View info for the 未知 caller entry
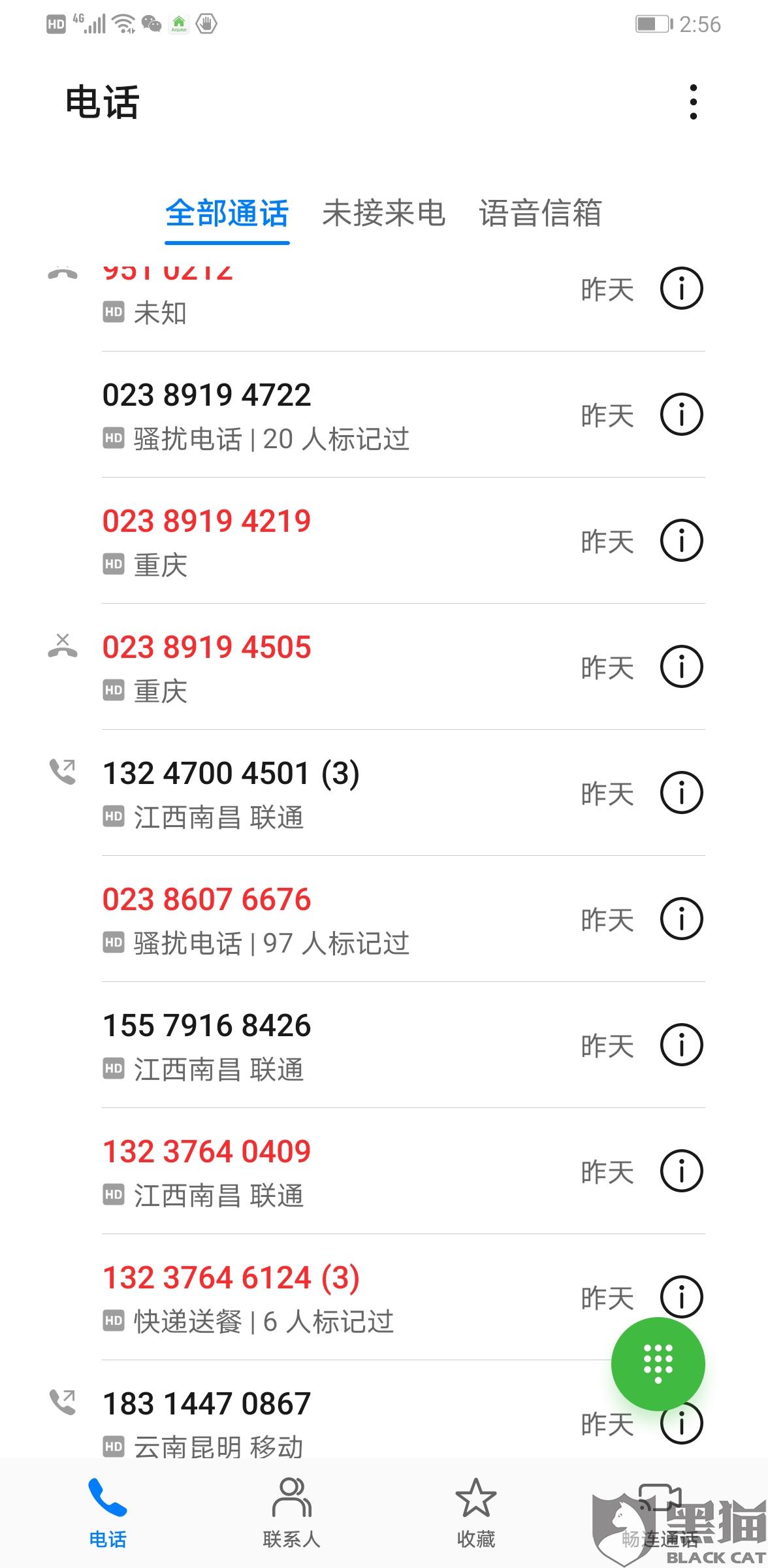The height and width of the screenshot is (1568, 768). click(x=681, y=288)
